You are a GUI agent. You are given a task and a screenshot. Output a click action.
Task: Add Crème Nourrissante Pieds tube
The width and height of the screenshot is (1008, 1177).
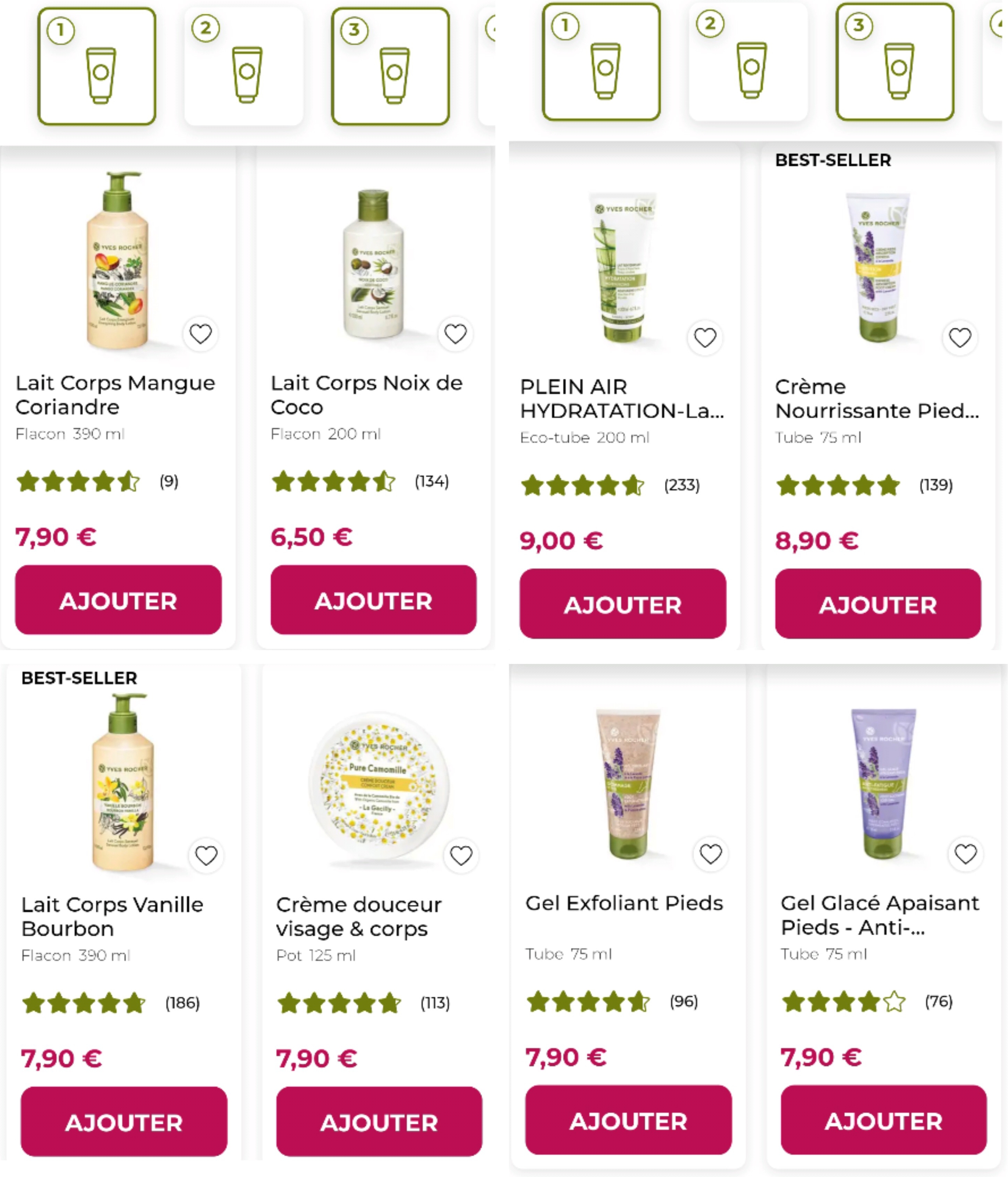tap(877, 604)
